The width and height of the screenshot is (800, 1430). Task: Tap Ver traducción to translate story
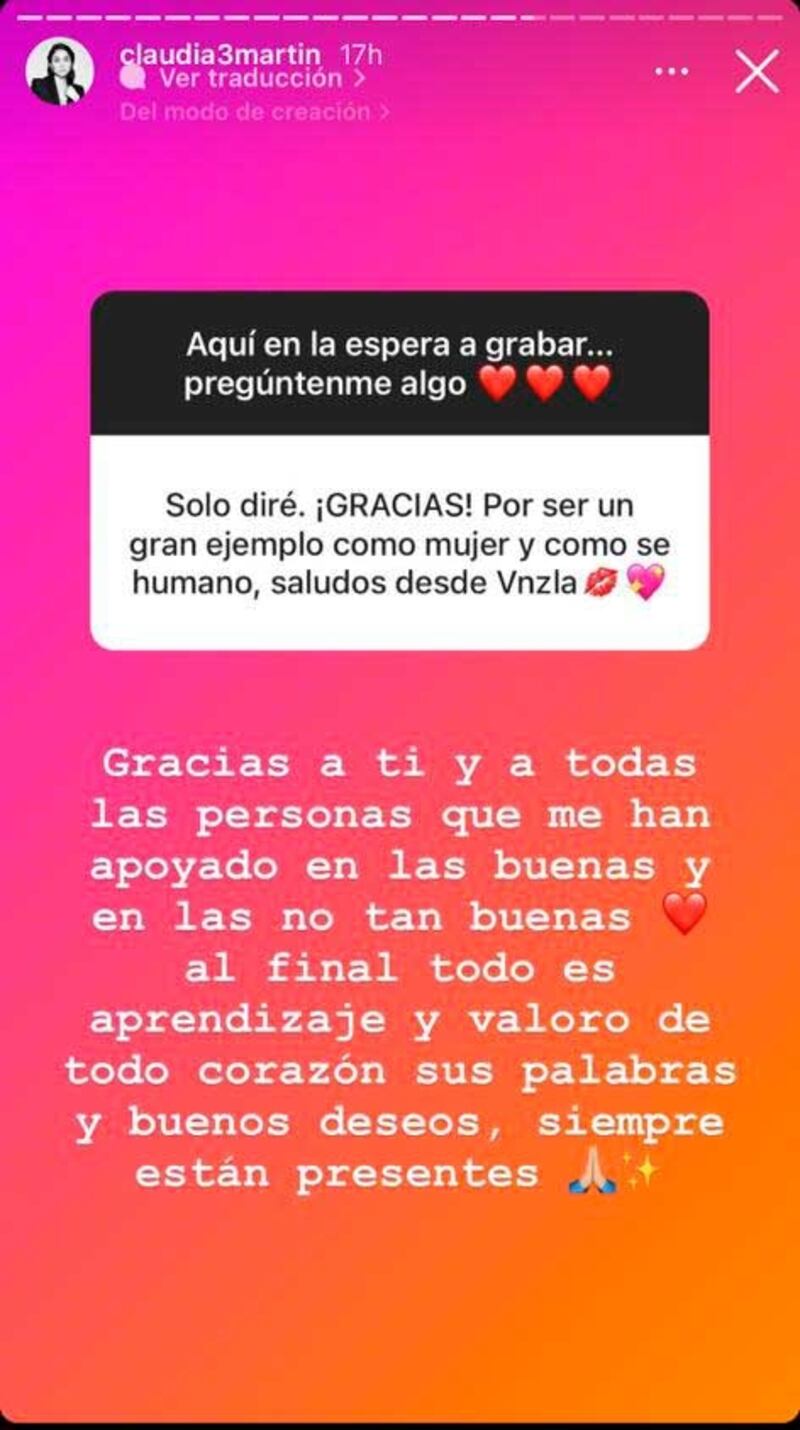pos(252,77)
